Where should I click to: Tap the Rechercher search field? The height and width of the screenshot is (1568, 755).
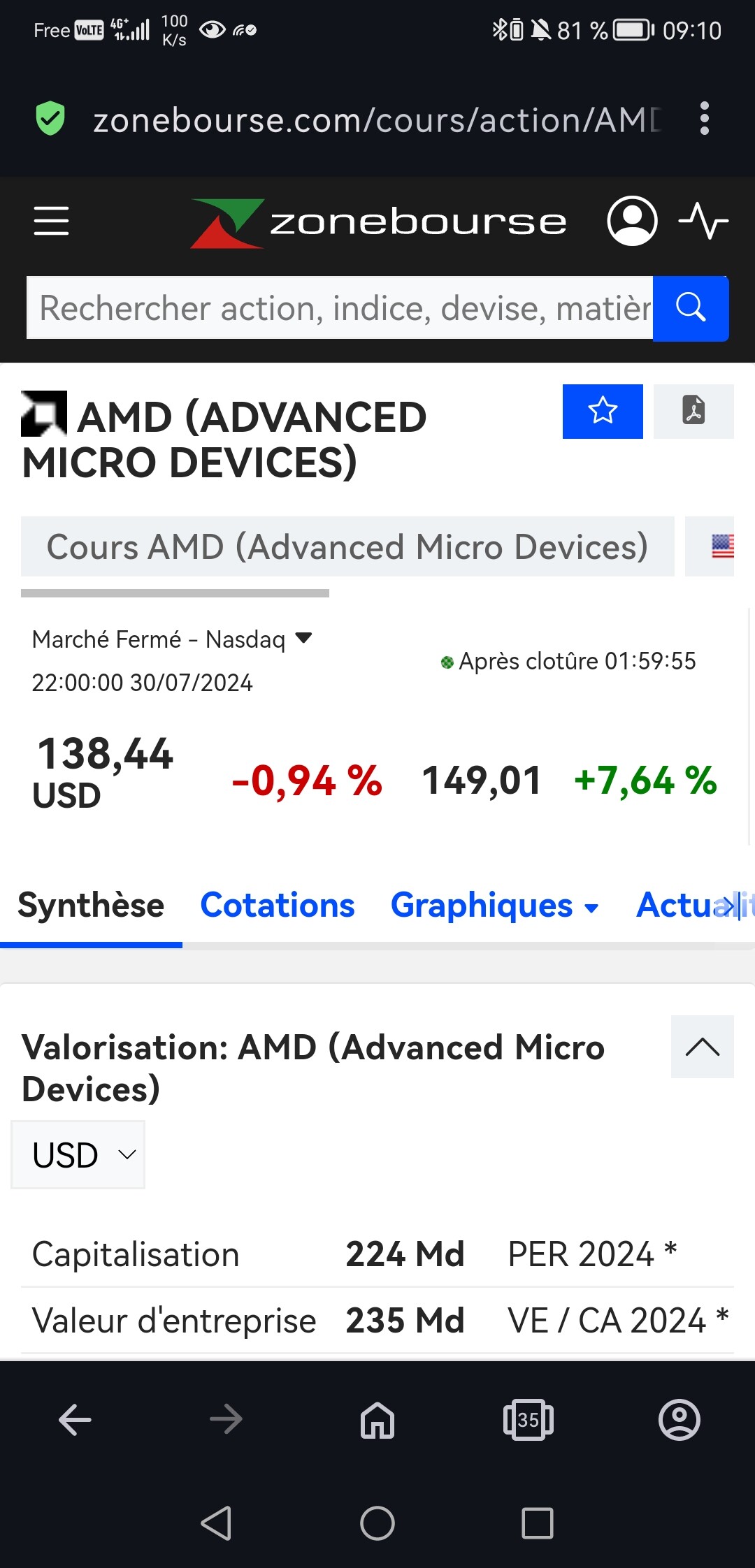point(340,307)
